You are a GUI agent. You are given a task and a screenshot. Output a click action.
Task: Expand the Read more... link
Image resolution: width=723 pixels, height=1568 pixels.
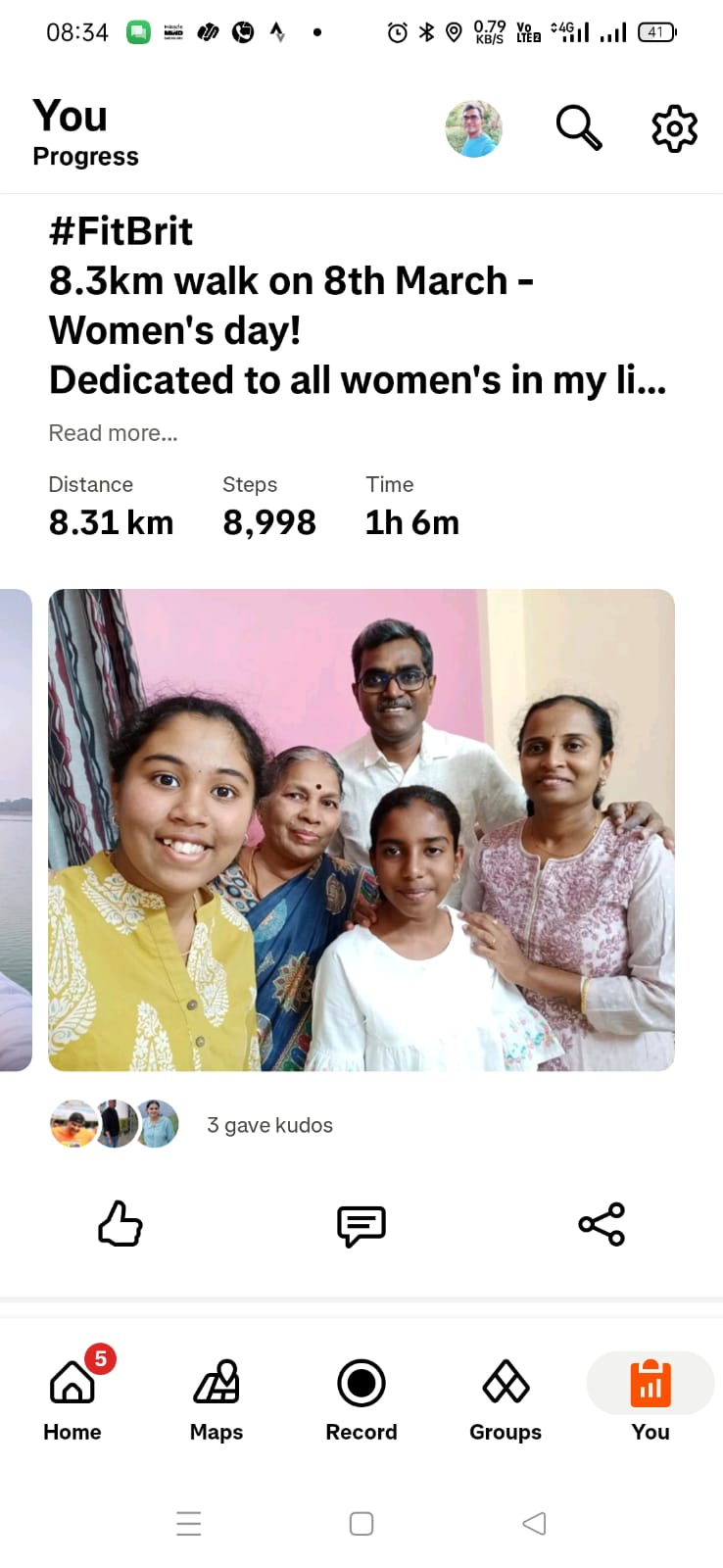113,433
